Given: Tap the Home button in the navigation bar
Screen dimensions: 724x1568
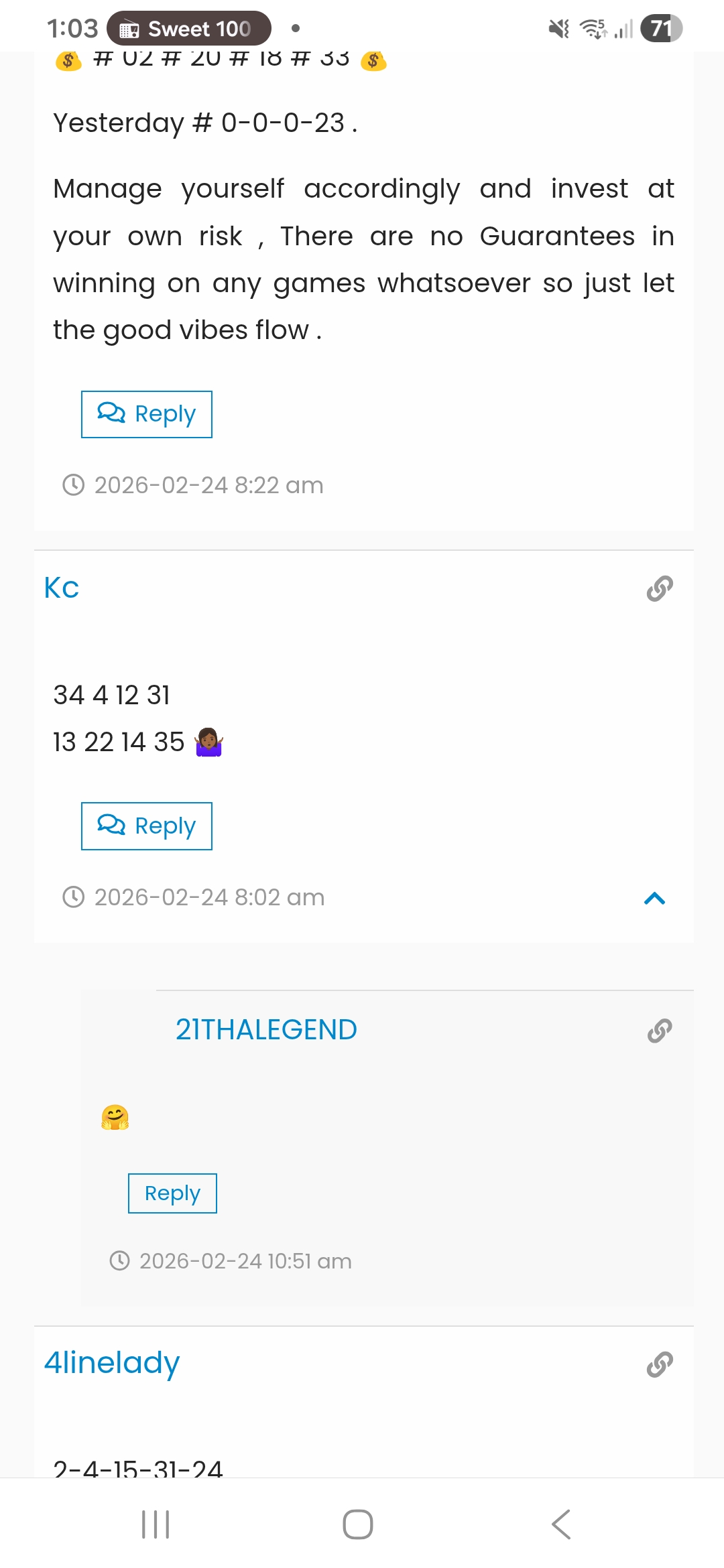Looking at the screenshot, I should (x=359, y=1524).
